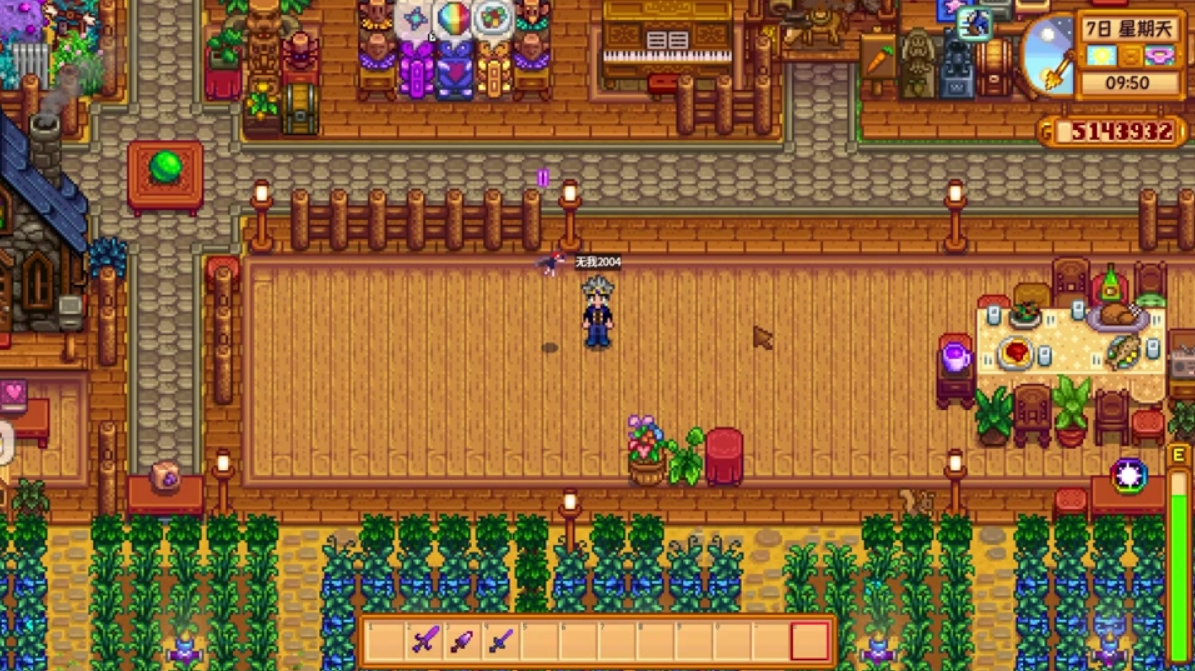Screen dimensions: 1195x671
Task: Select empty toolbar slot 5
Action: pos(540,641)
